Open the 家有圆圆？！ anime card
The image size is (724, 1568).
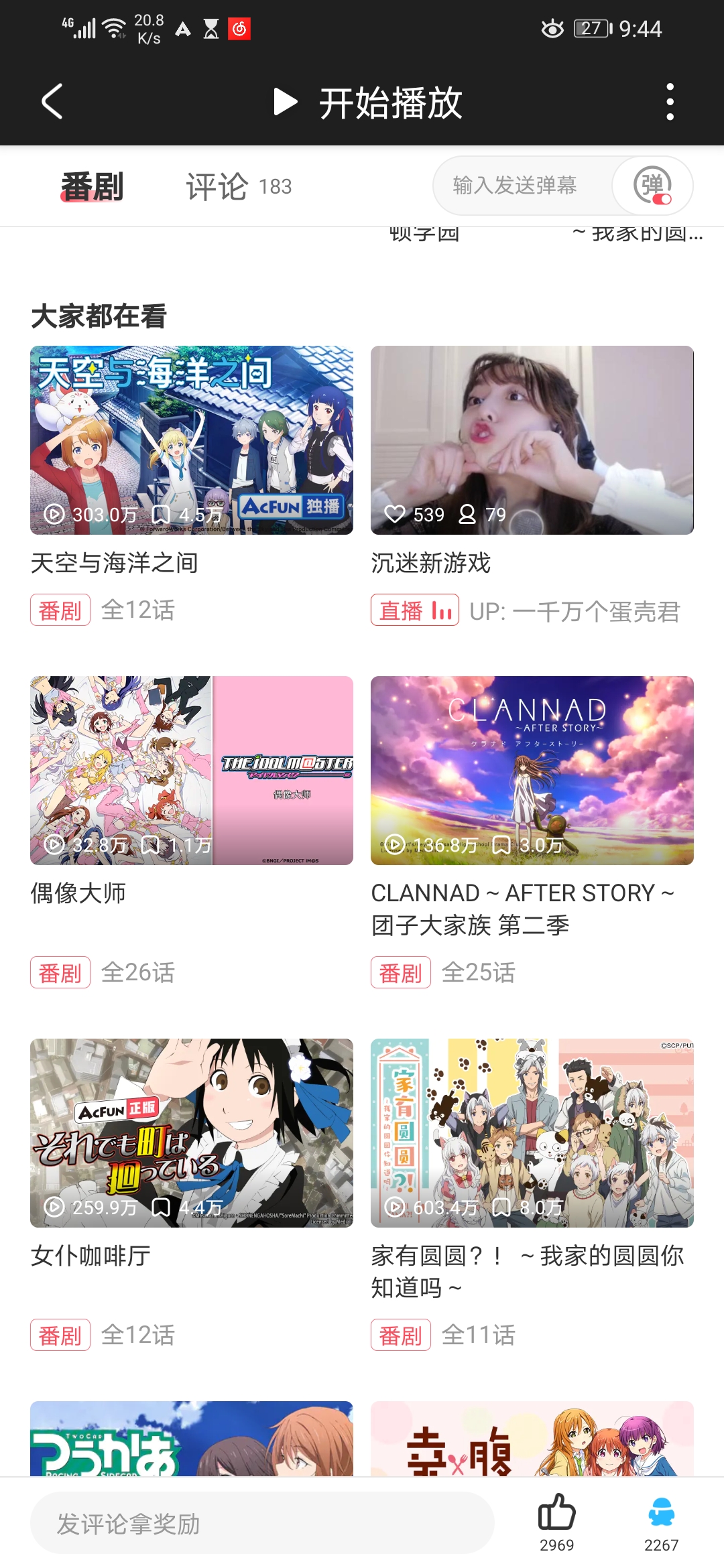(532, 1133)
